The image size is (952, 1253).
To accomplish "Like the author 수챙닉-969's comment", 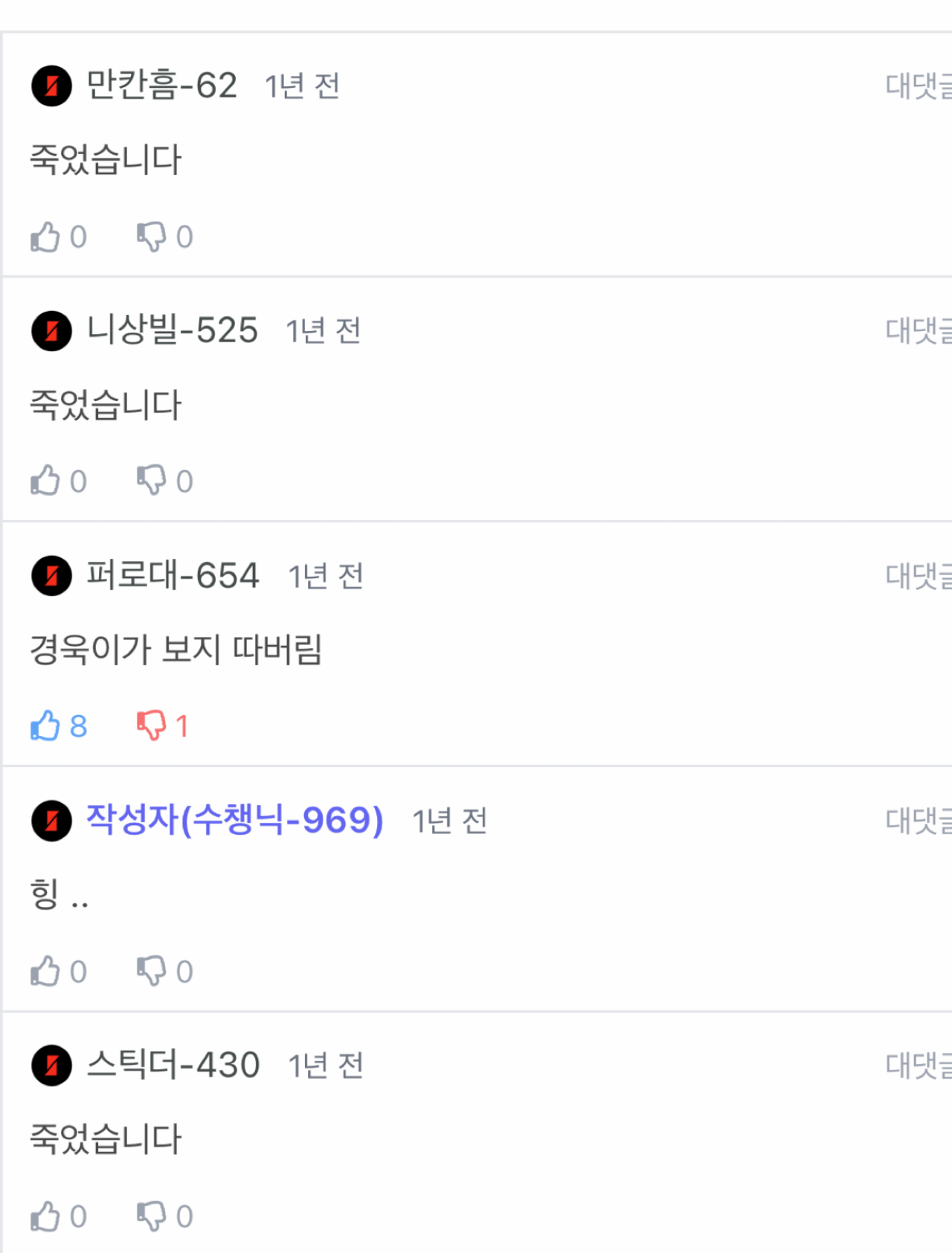I will [45, 972].
